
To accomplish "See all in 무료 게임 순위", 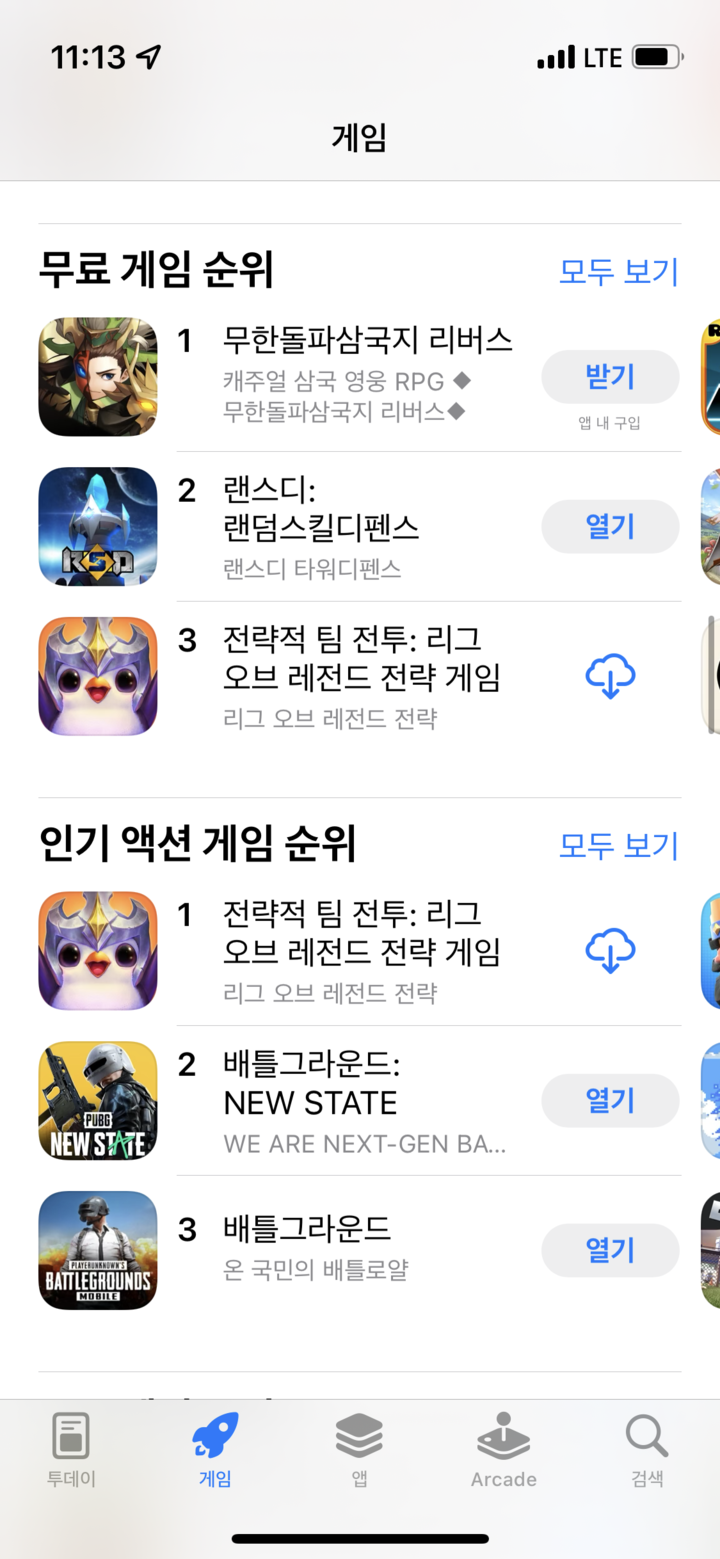I will point(618,271).
